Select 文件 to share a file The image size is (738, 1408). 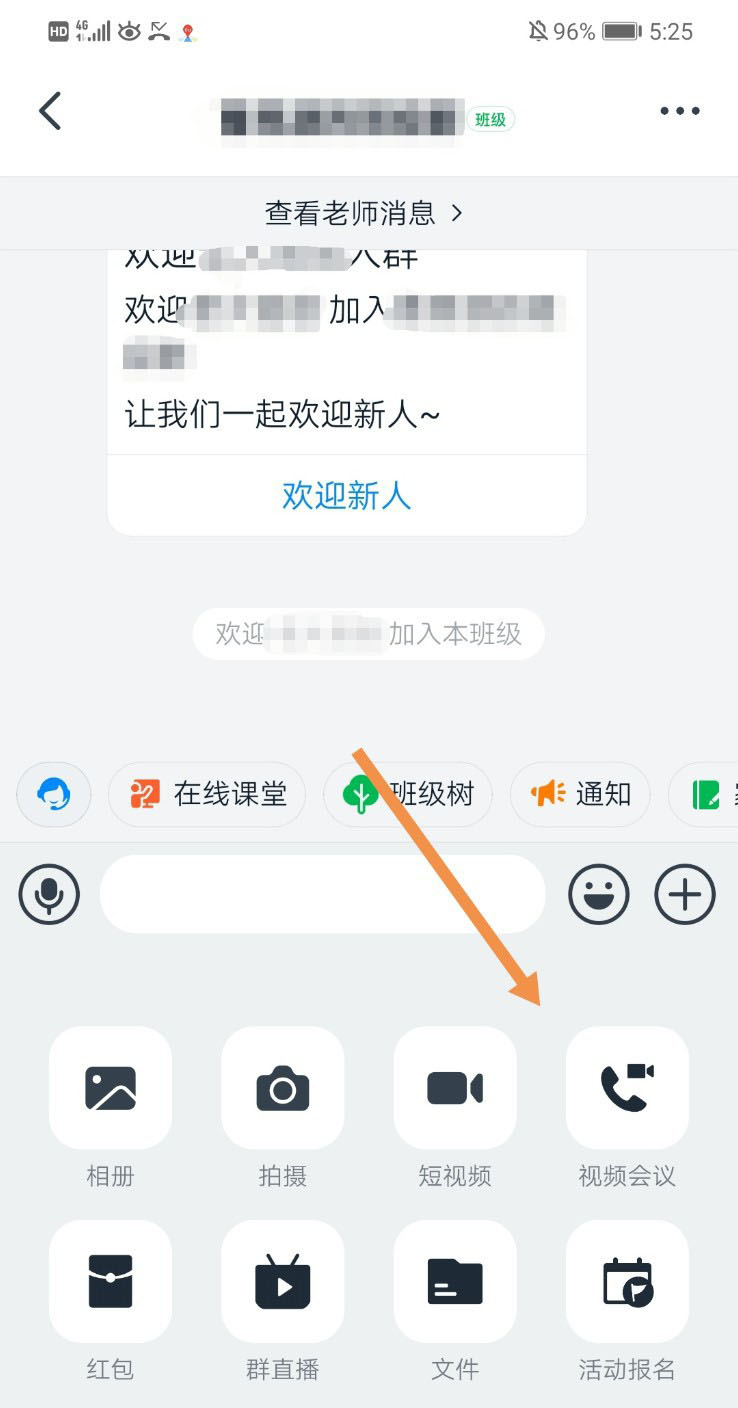(455, 1281)
